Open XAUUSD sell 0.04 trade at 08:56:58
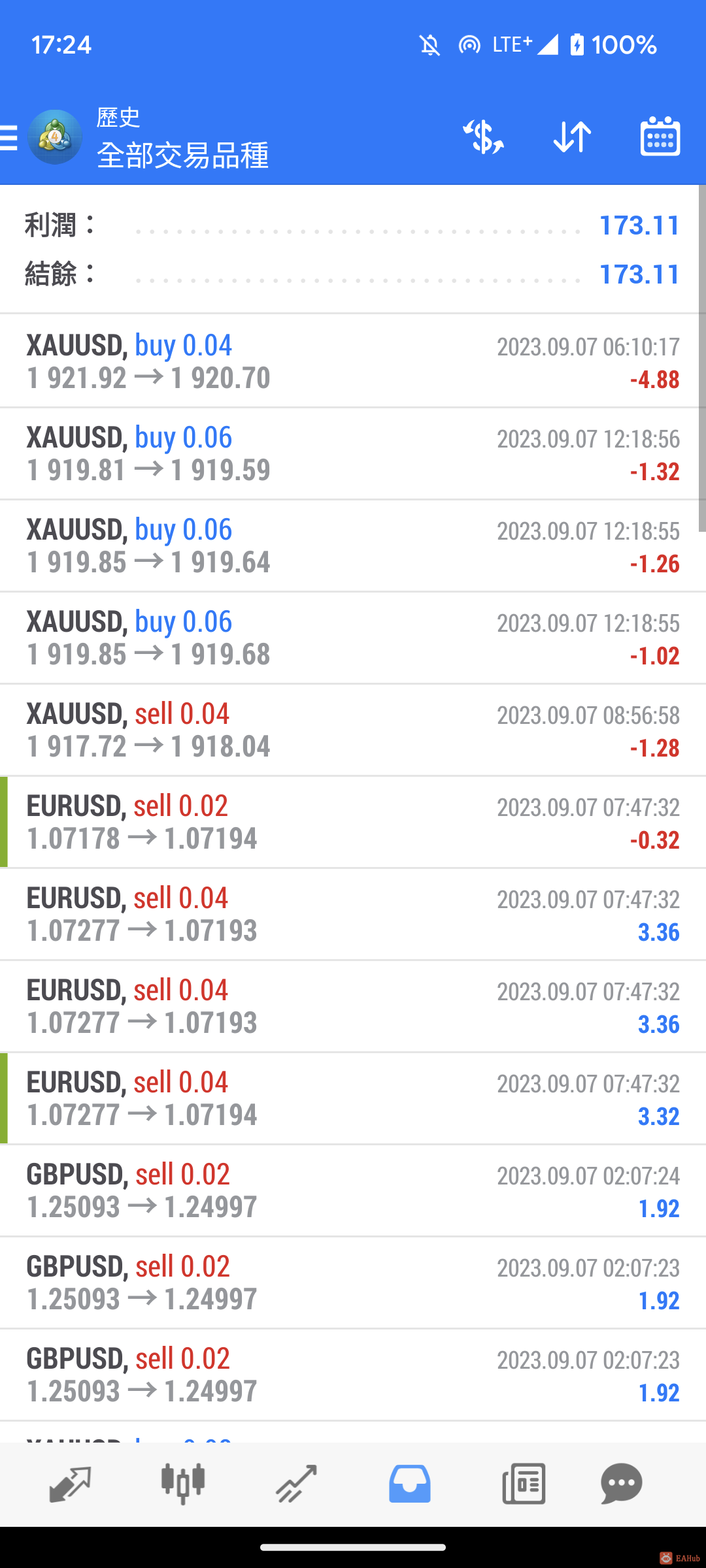Image resolution: width=706 pixels, height=1568 pixels. coord(353,730)
